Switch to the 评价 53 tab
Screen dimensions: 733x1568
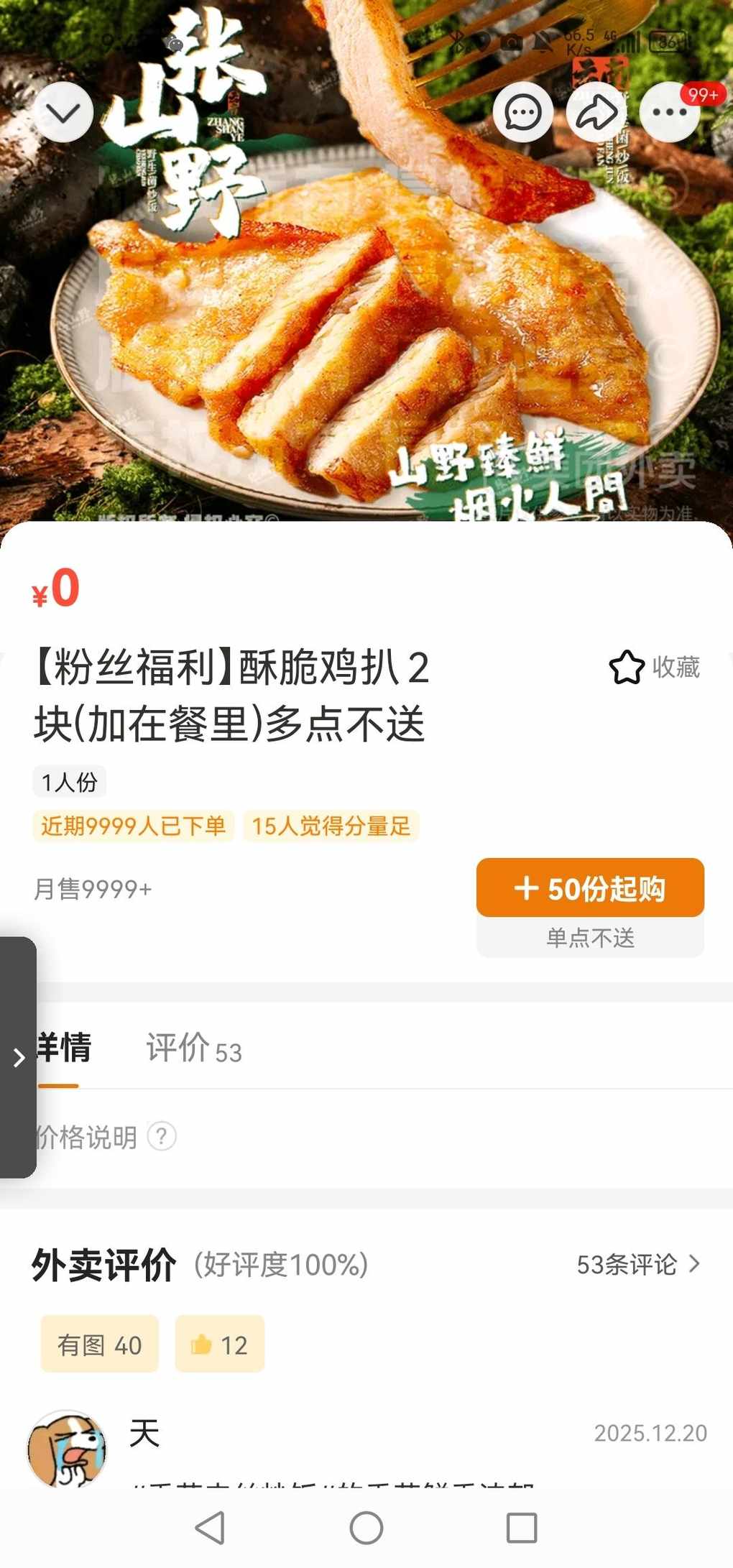click(193, 1049)
